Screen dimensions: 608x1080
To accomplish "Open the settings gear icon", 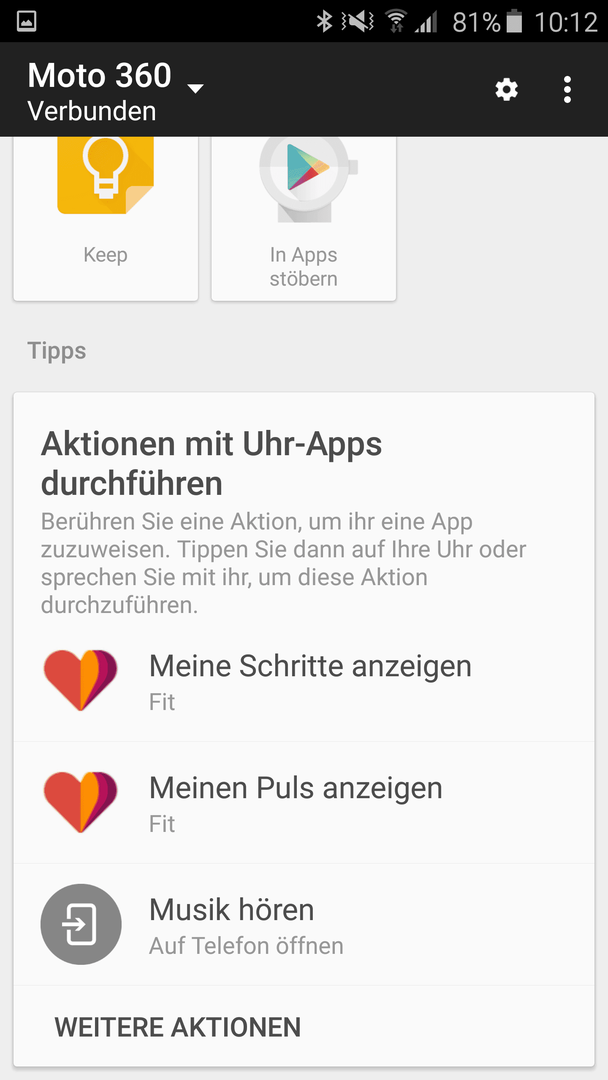I will (507, 90).
